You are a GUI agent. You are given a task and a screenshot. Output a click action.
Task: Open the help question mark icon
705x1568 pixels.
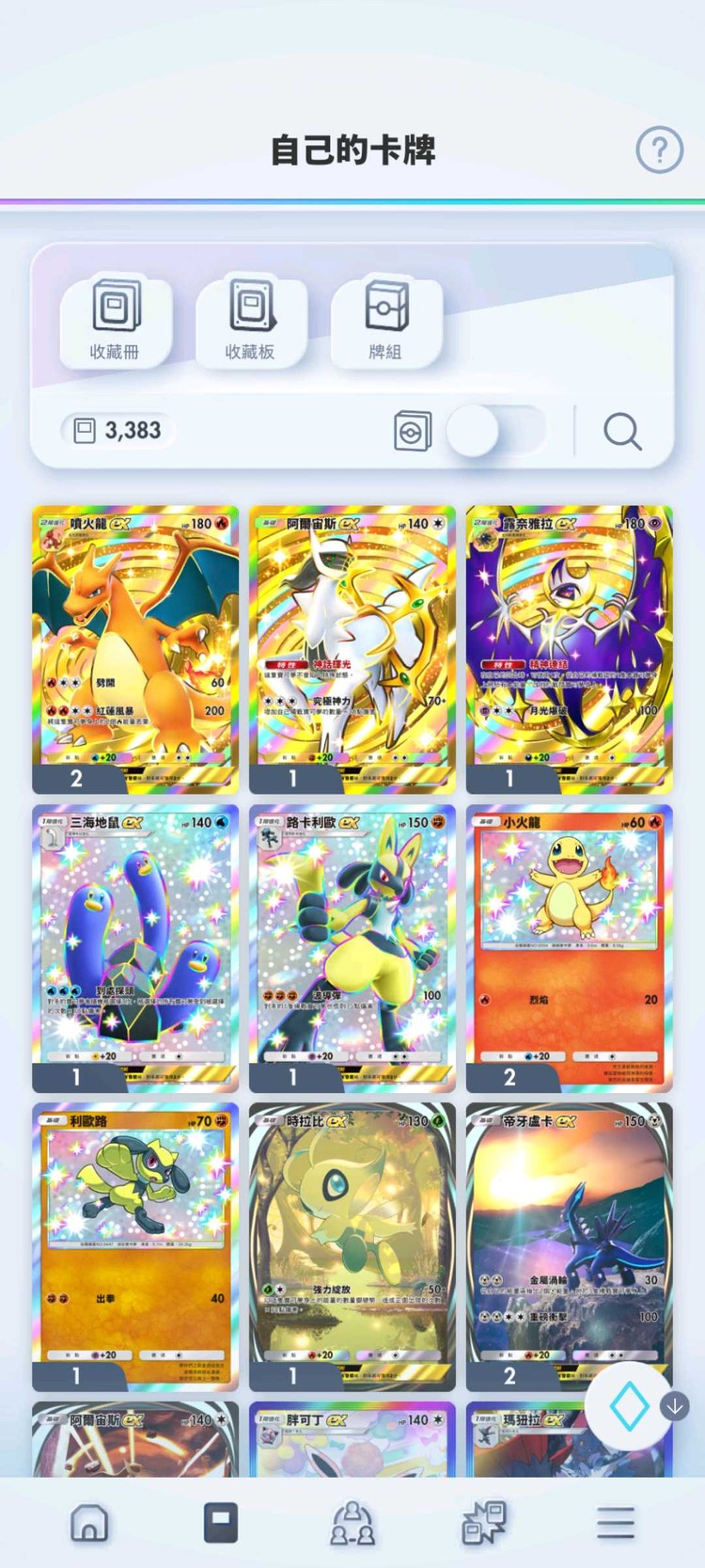[x=659, y=150]
